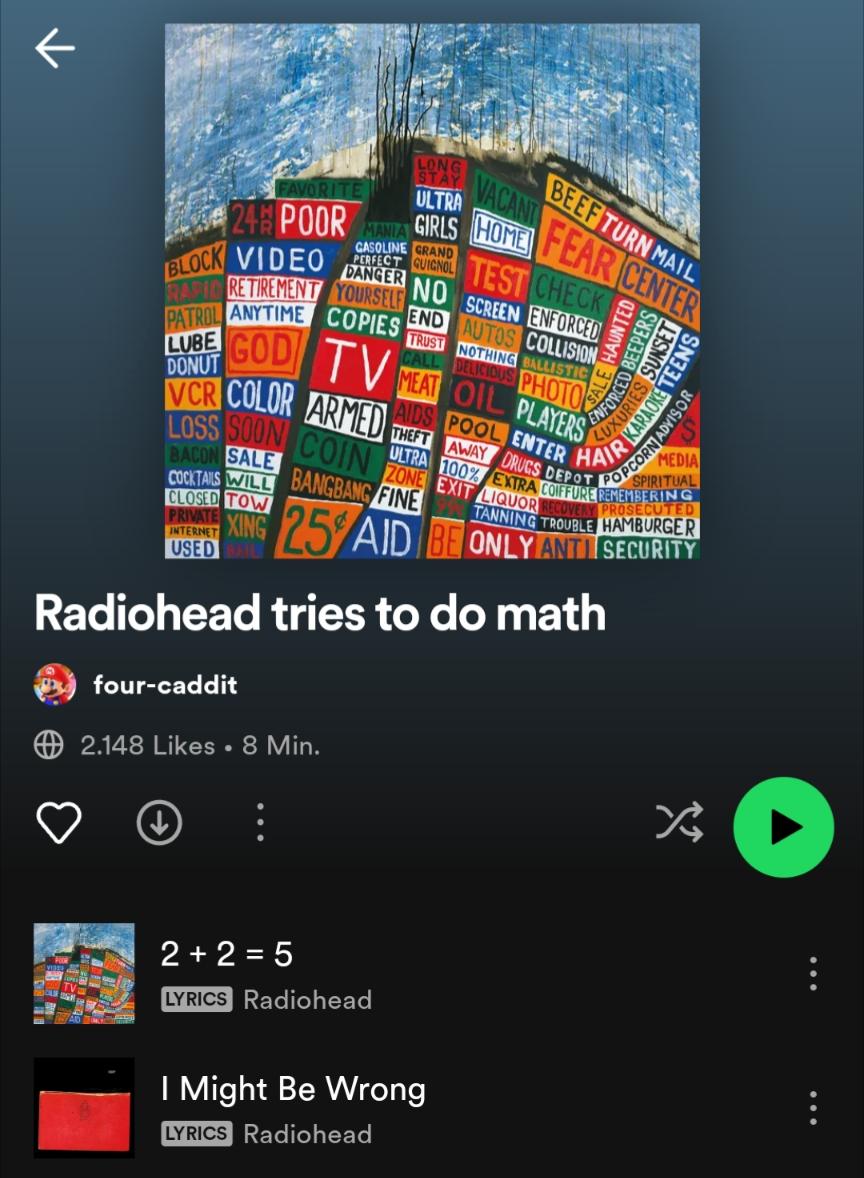Go back using the top arrow
Image resolution: width=864 pixels, height=1178 pixels.
[54, 48]
